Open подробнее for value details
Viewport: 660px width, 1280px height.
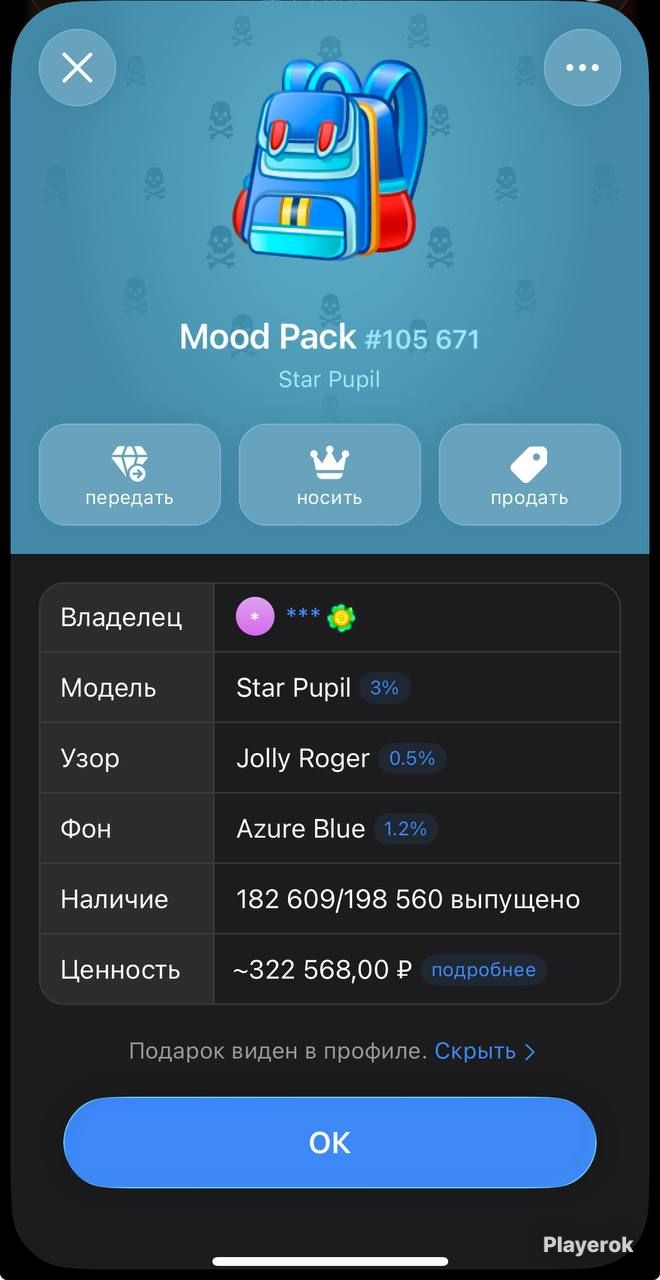click(483, 970)
